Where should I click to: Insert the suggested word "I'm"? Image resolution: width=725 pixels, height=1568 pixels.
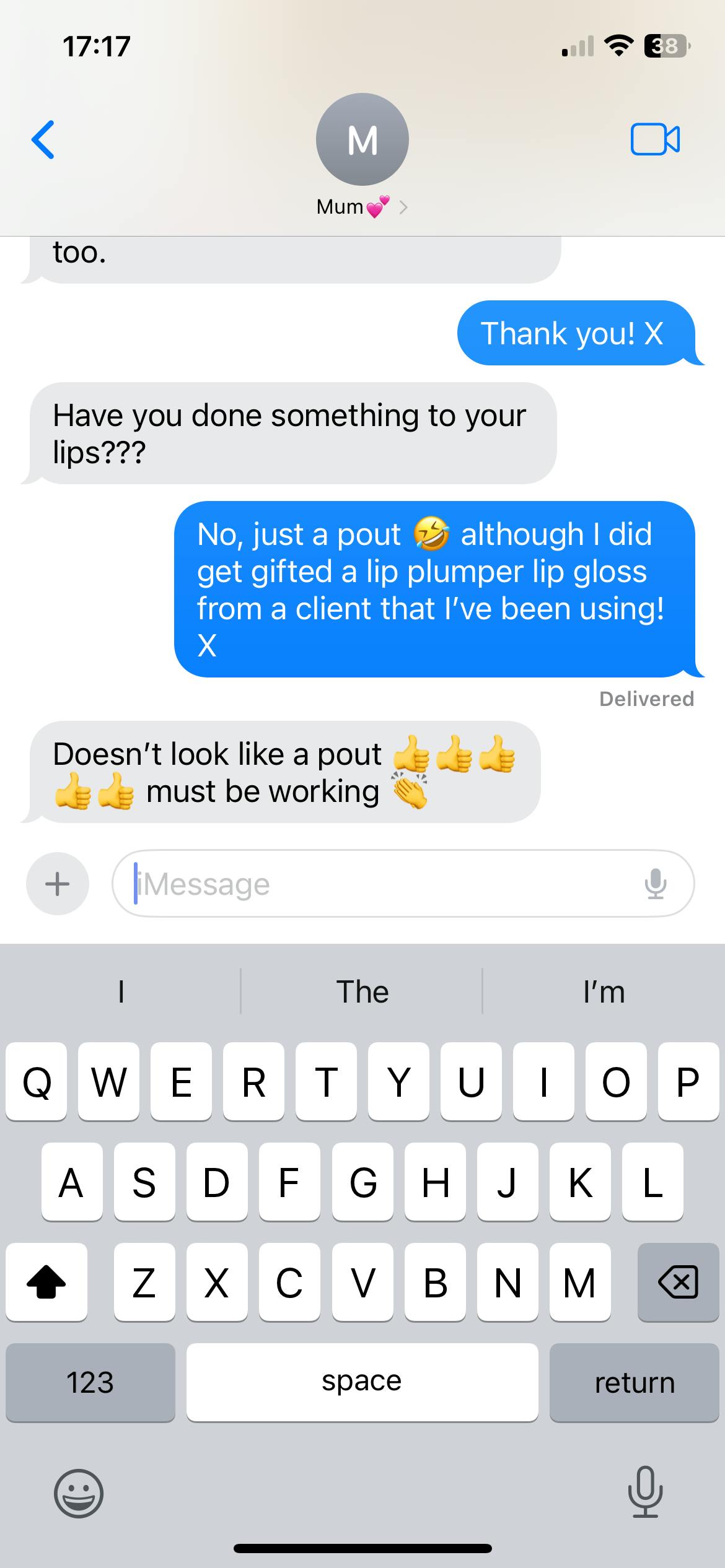click(604, 992)
